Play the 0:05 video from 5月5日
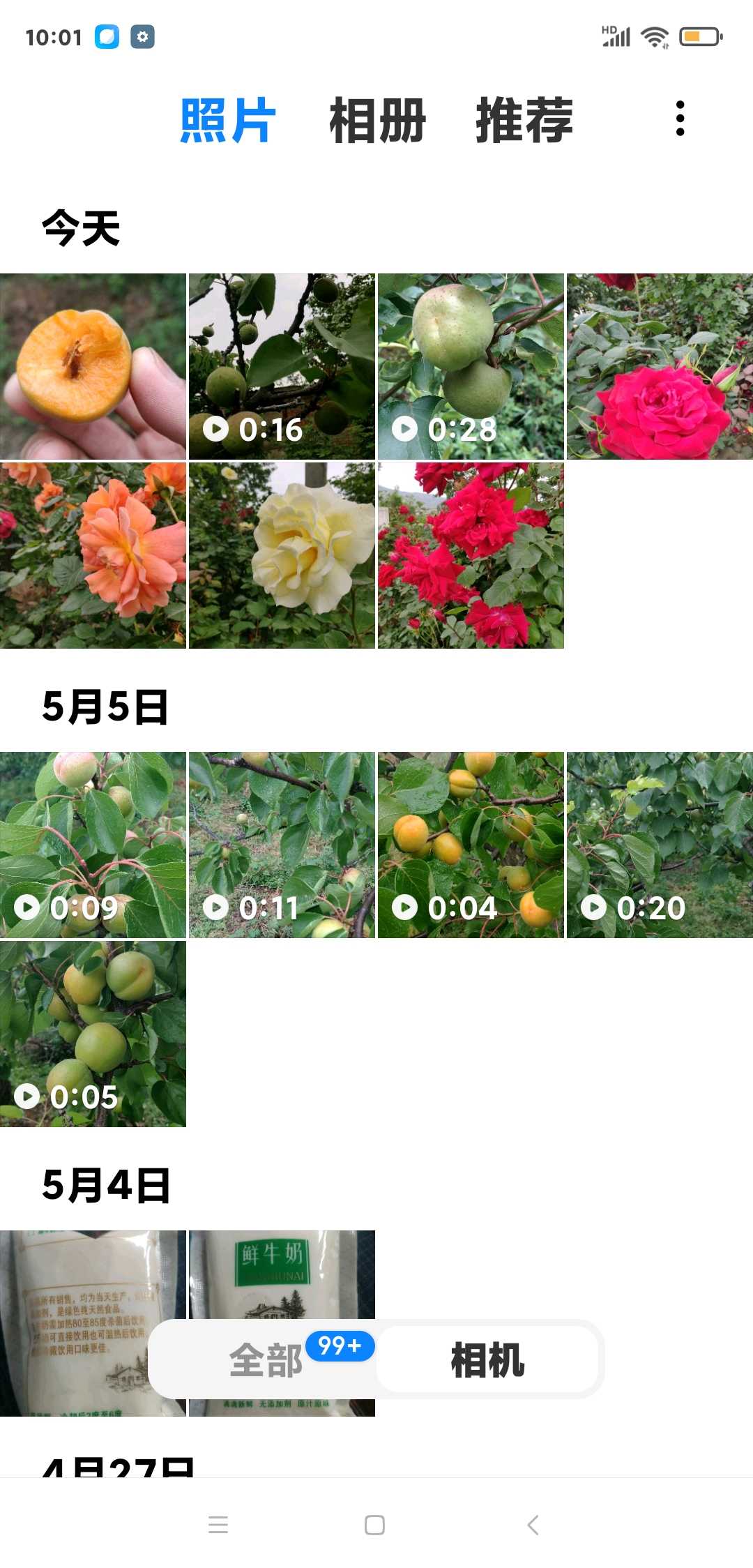The height and width of the screenshot is (1568, 753). [93, 1034]
